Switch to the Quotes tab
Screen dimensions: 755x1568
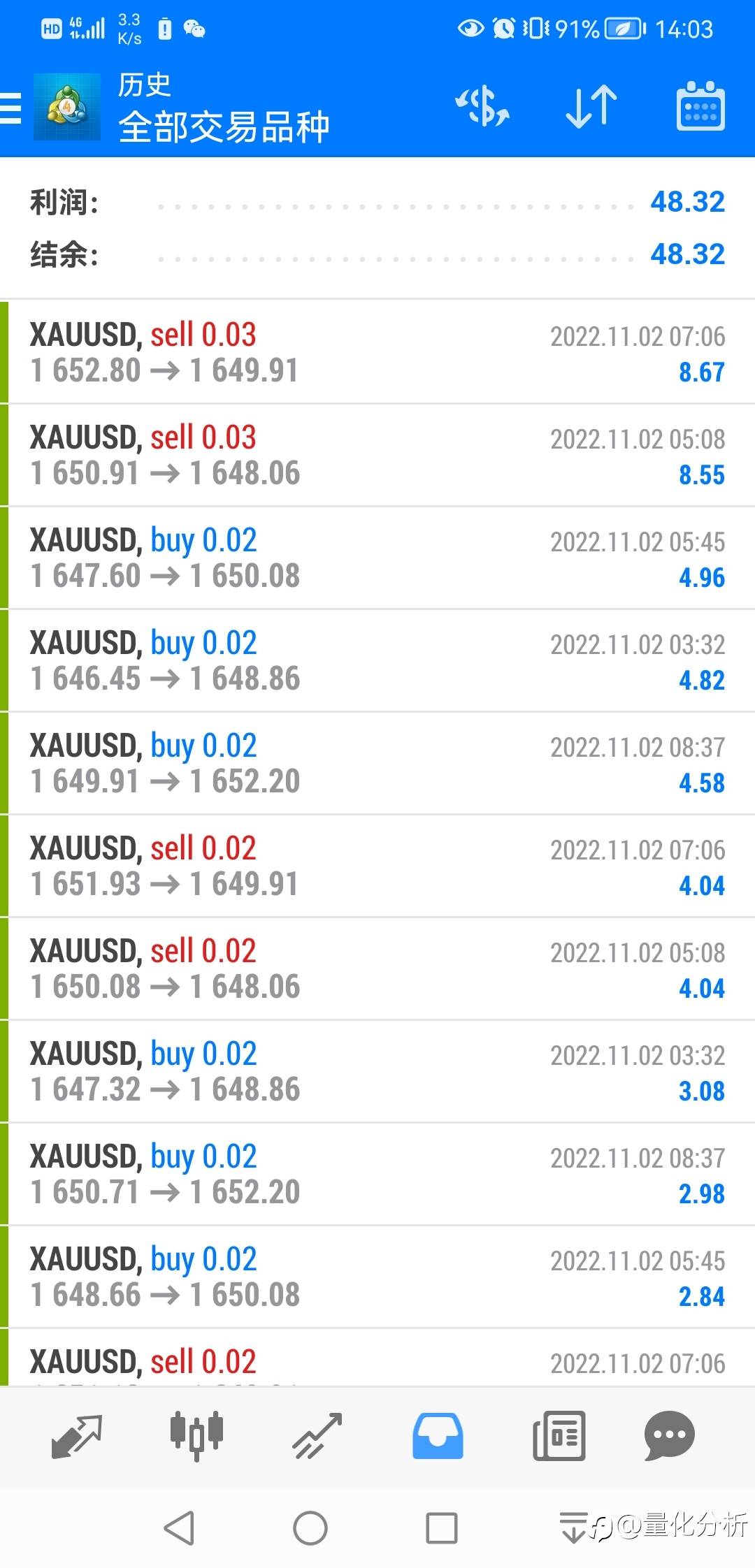click(77, 1437)
